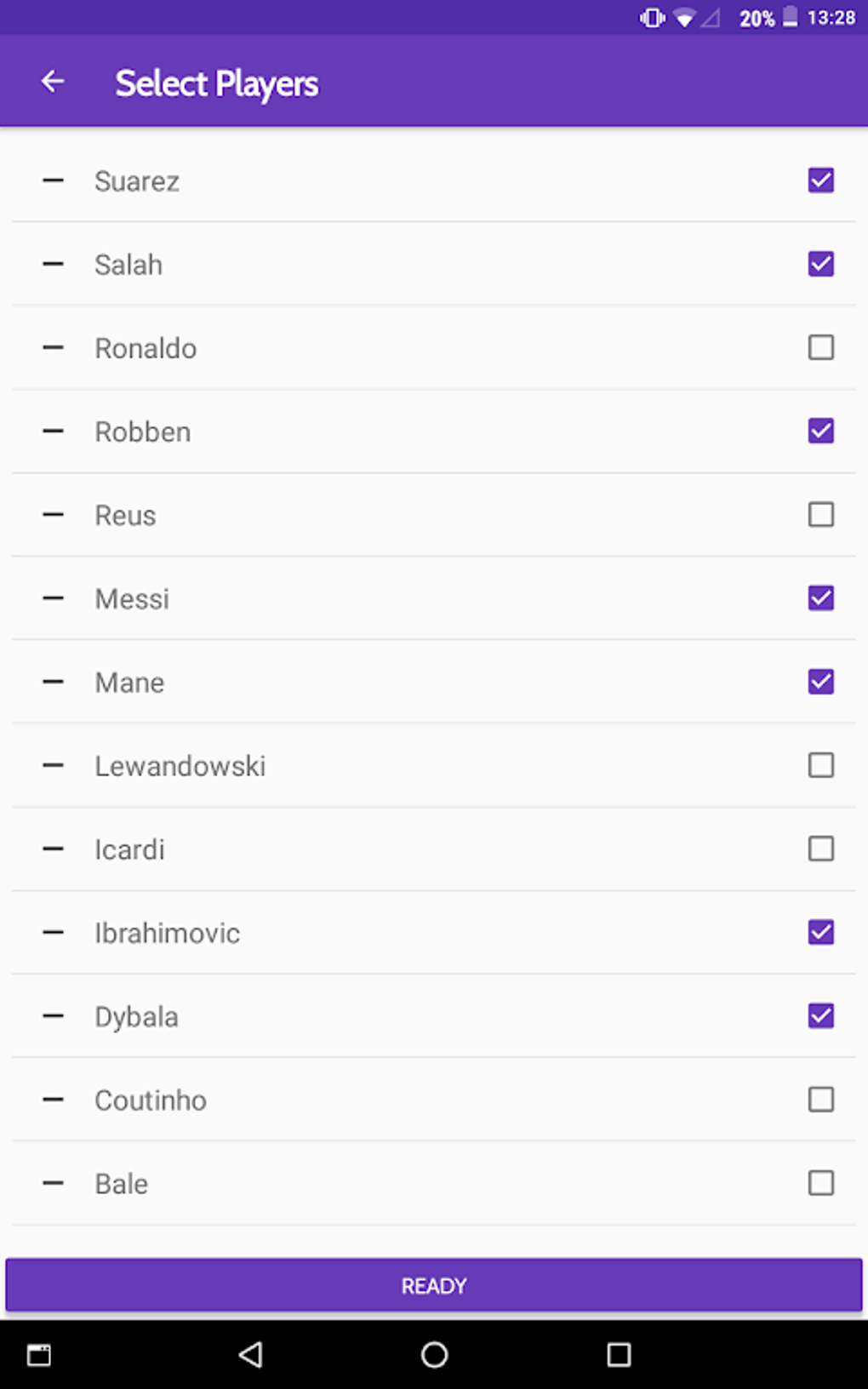Go to the system home screen
The image size is (868, 1389).
tap(434, 1354)
